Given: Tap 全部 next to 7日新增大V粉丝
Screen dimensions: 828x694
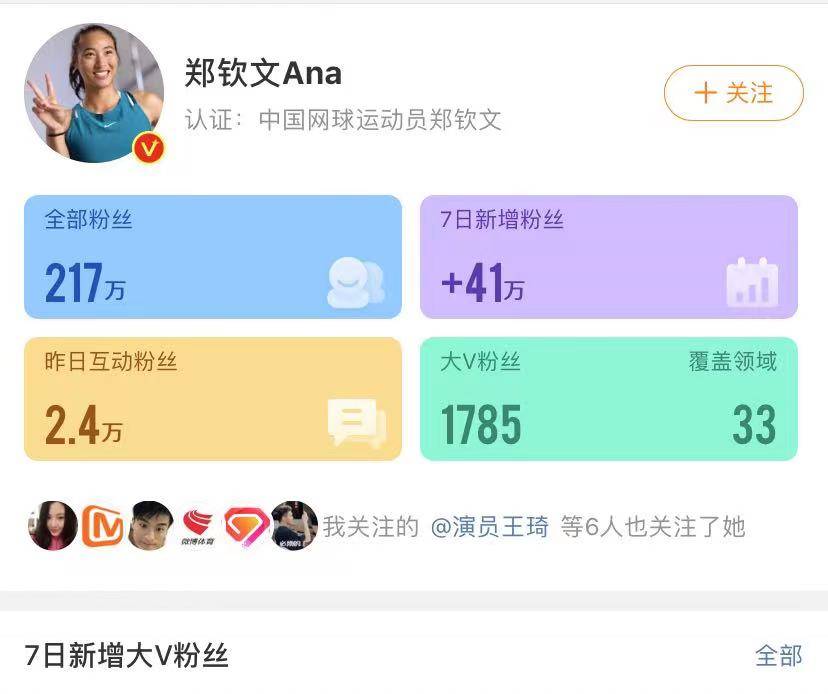Looking at the screenshot, I should [x=778, y=656].
